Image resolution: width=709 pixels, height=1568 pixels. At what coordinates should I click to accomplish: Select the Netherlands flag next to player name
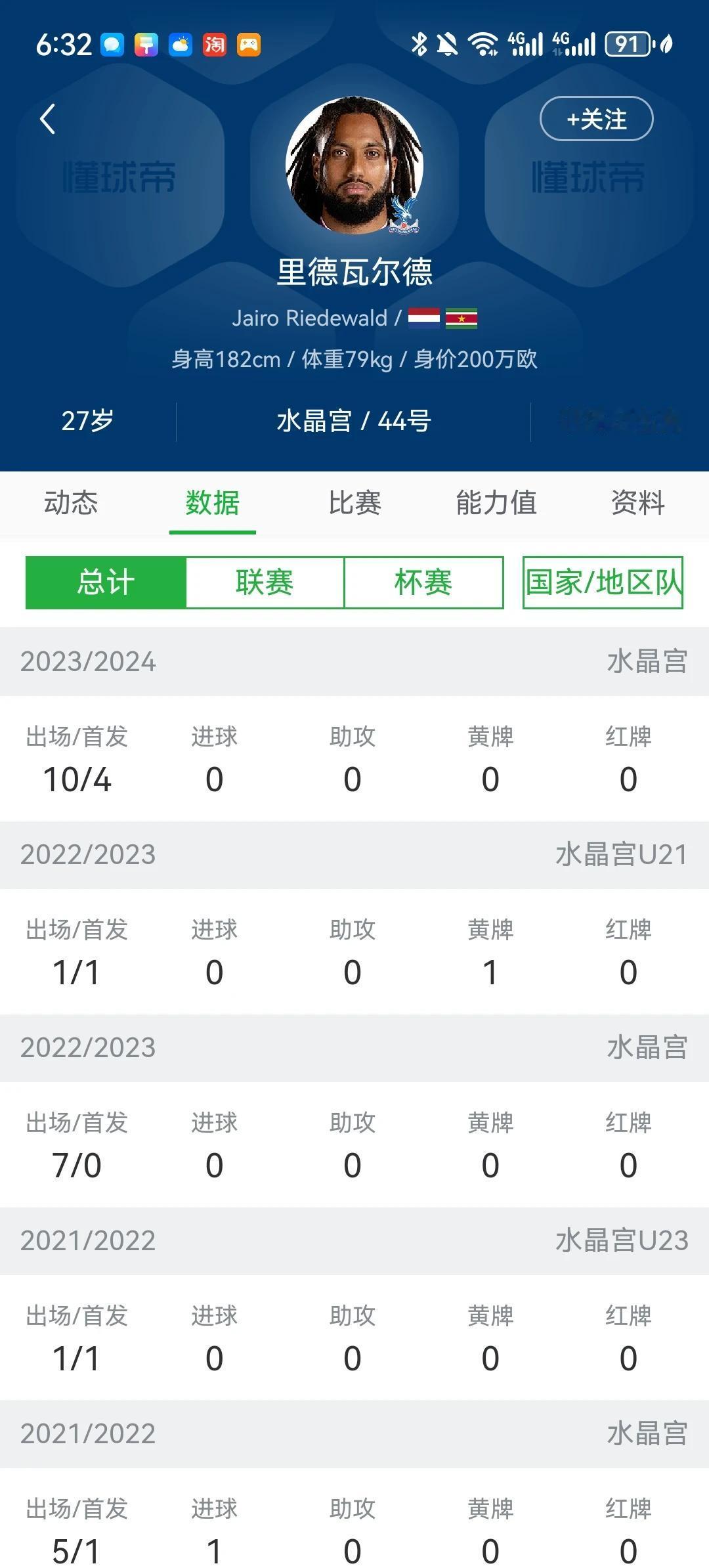pyautogui.click(x=424, y=318)
